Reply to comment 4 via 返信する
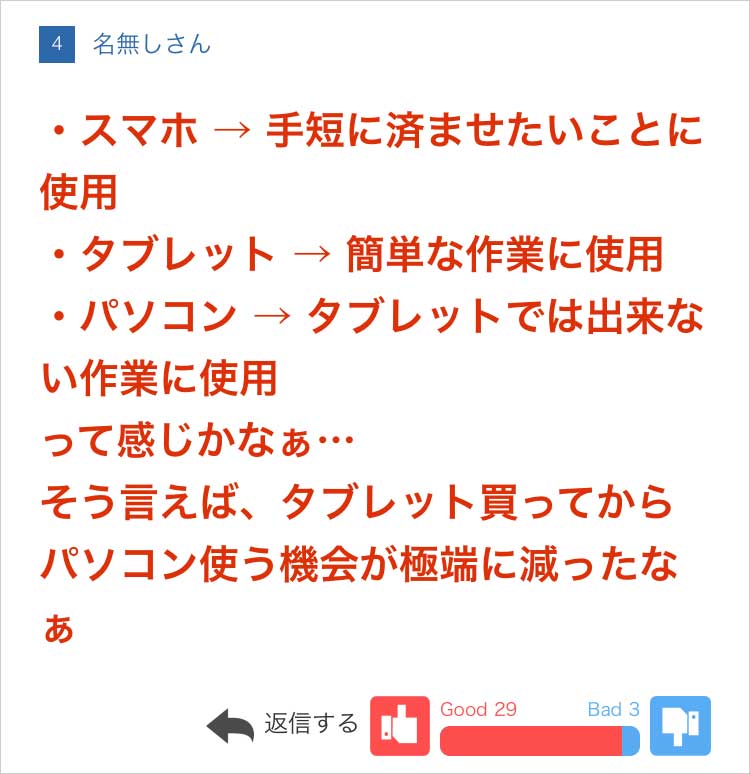 (283, 724)
